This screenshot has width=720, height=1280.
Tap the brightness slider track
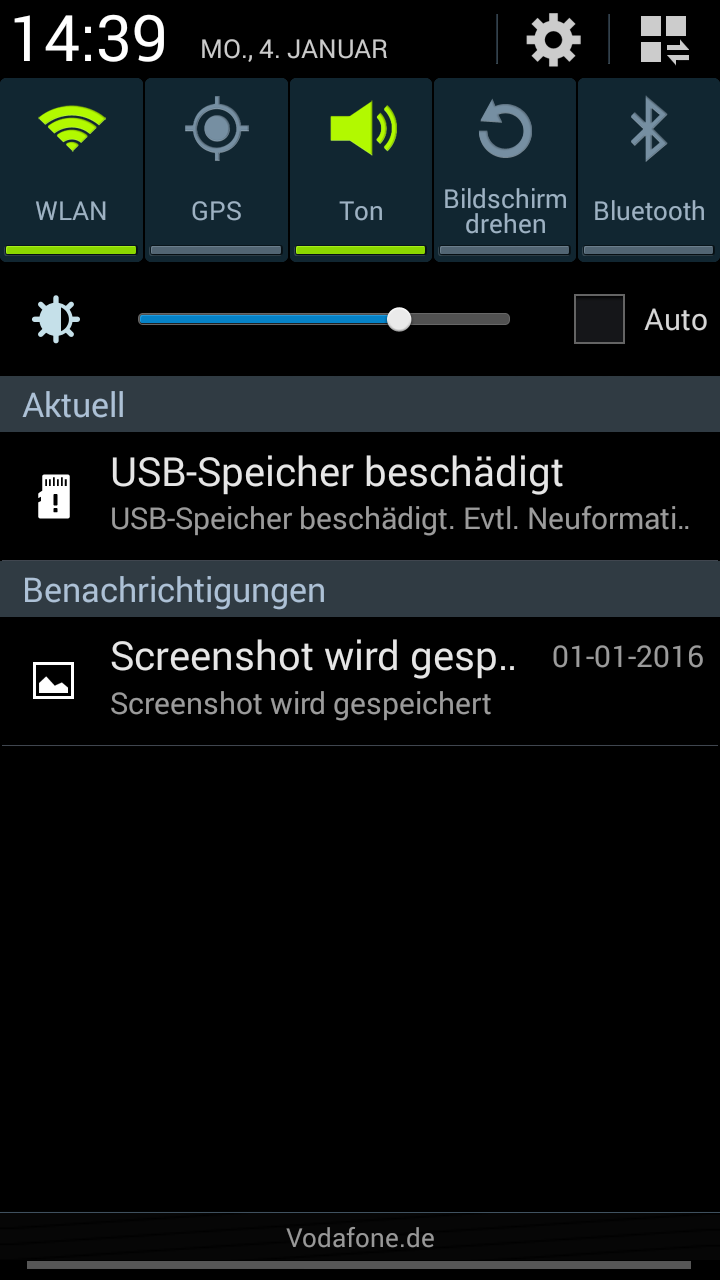tap(323, 320)
